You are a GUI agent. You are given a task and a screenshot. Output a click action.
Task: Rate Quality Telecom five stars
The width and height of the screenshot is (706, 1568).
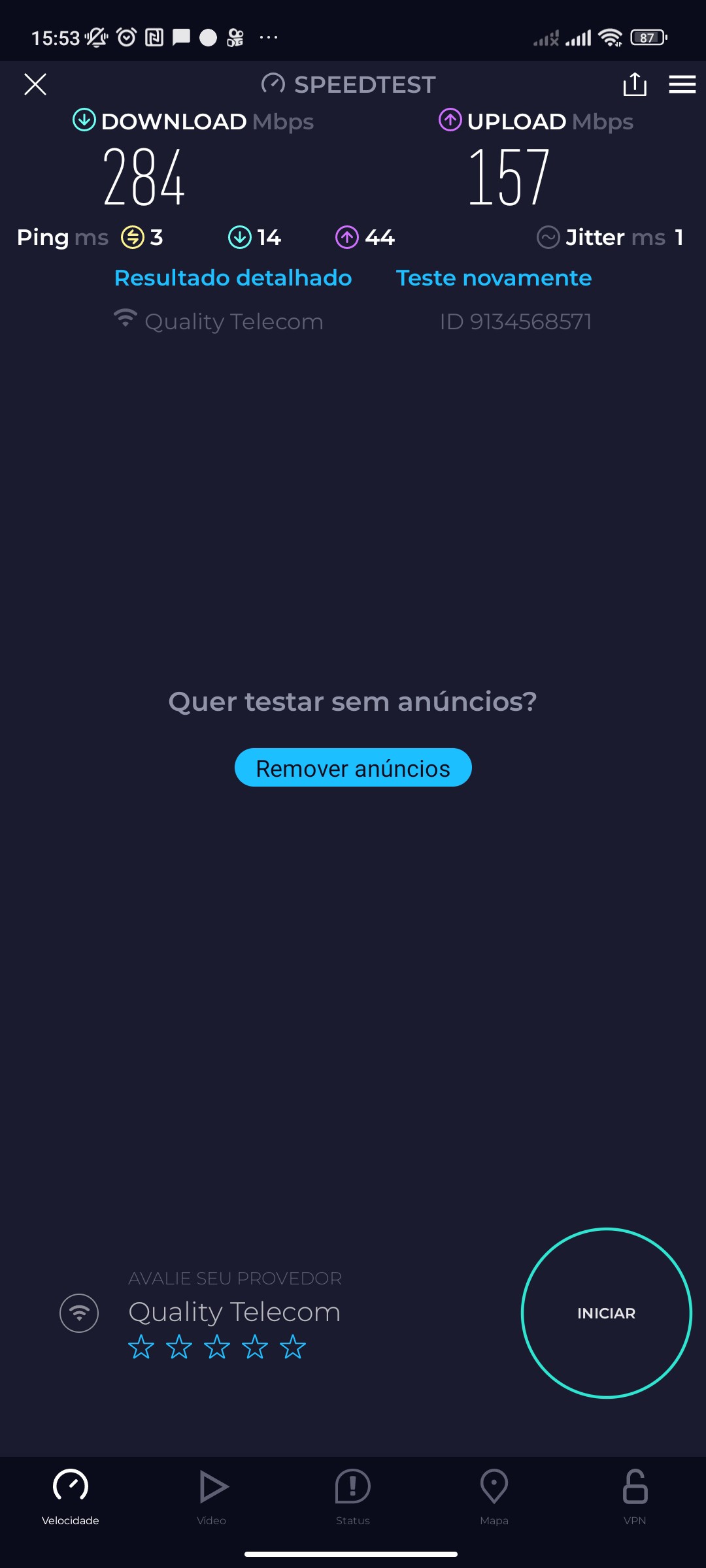(x=293, y=1347)
